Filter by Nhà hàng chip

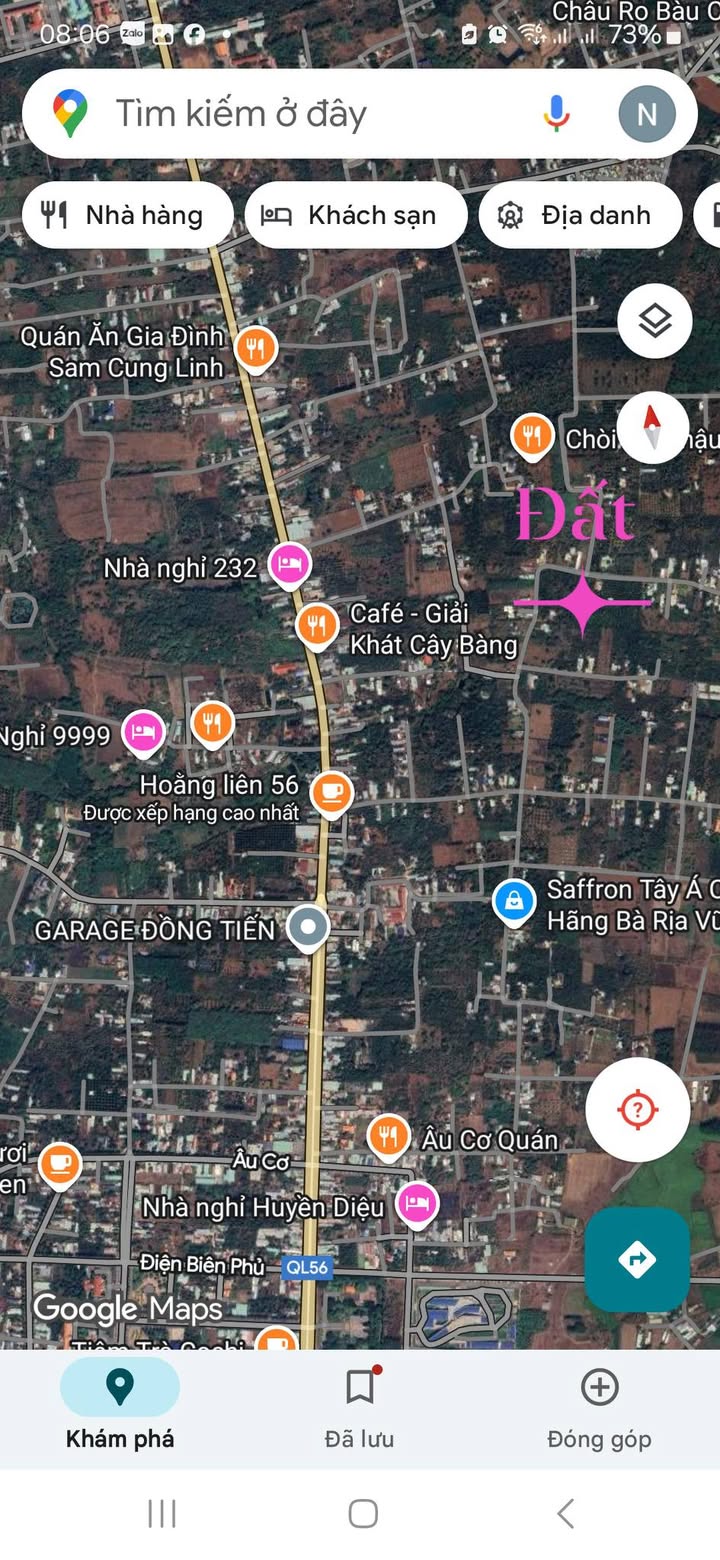pyautogui.click(x=126, y=215)
